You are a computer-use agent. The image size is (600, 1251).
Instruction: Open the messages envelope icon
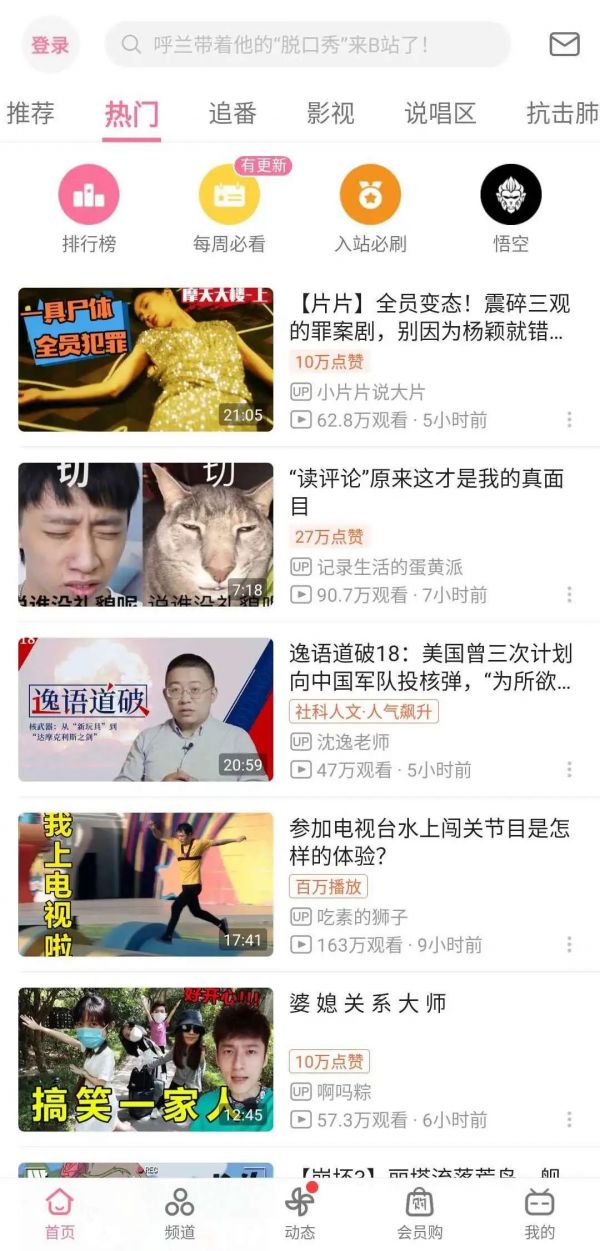point(564,45)
